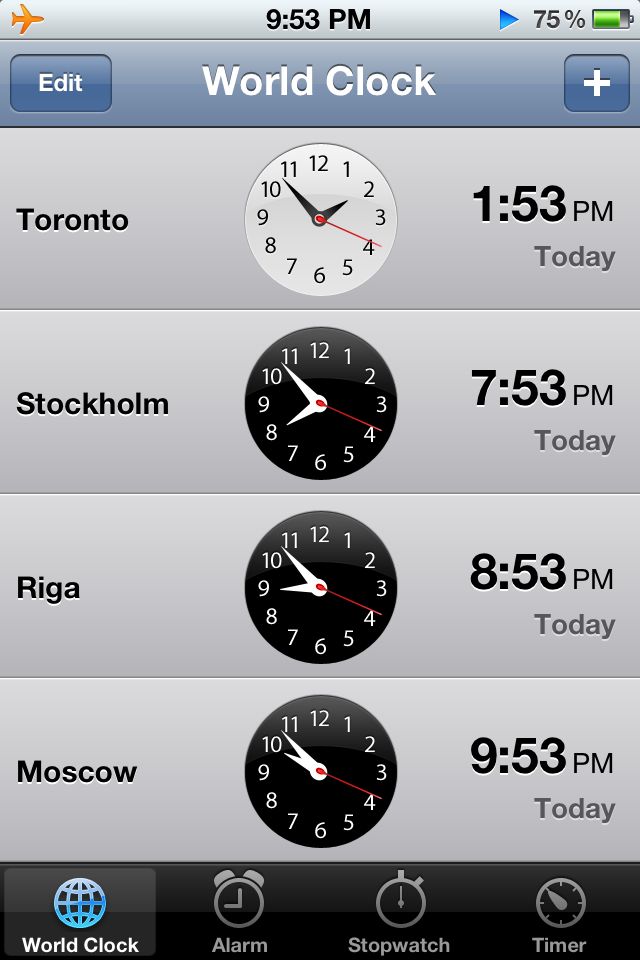
Task: Open the Stopwatch tab
Action: coord(399,912)
